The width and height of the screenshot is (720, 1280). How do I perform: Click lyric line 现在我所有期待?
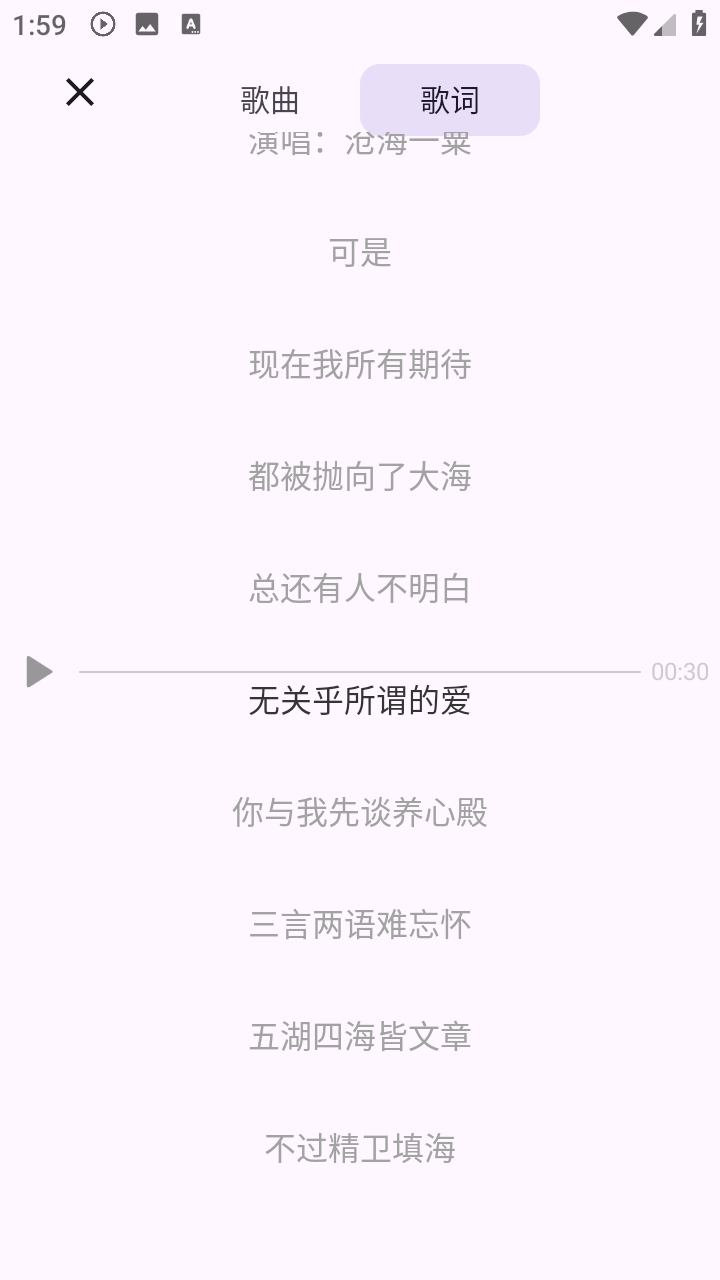(x=360, y=366)
